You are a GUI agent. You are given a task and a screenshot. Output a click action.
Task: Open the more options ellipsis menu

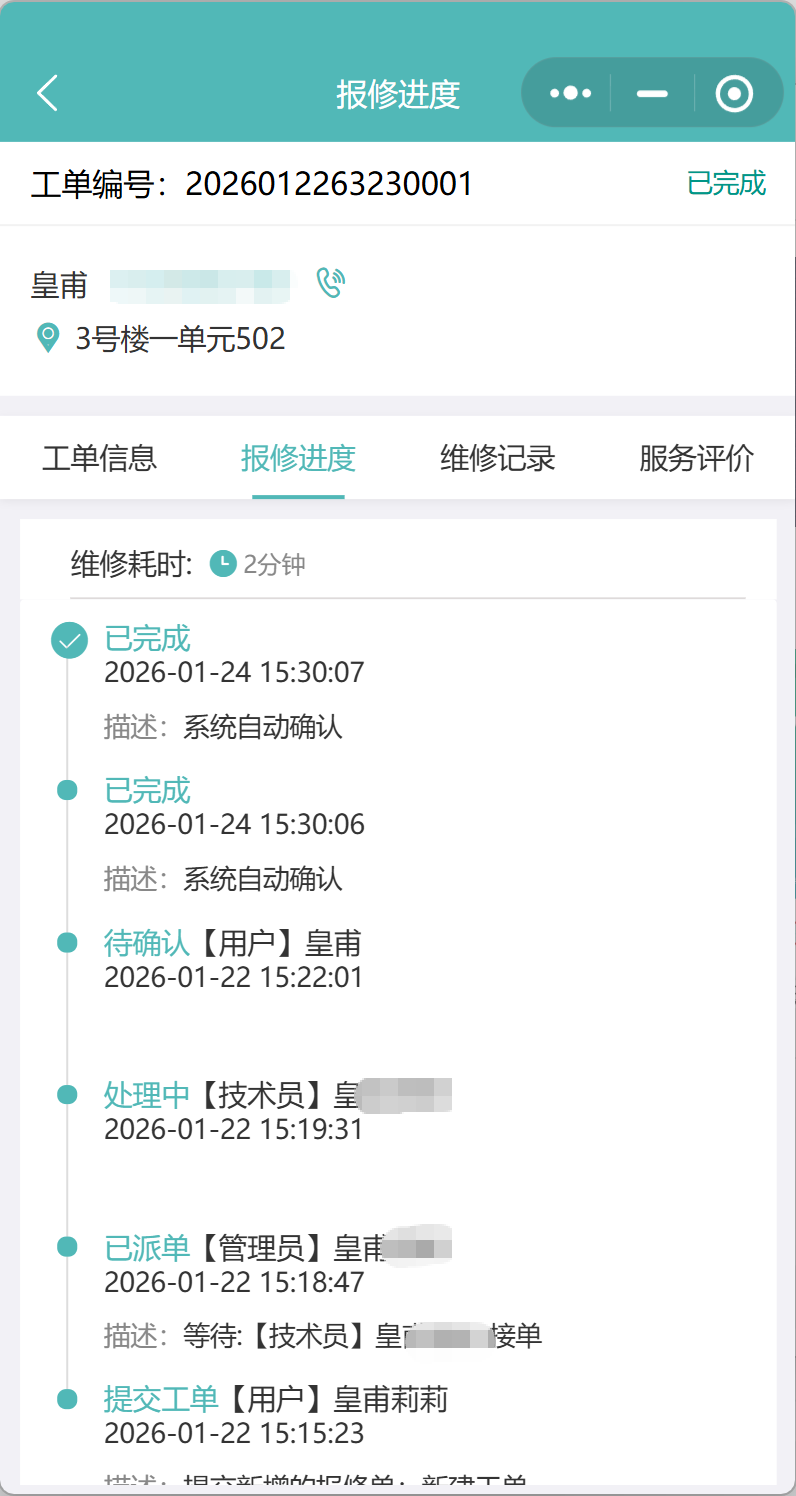coord(570,92)
